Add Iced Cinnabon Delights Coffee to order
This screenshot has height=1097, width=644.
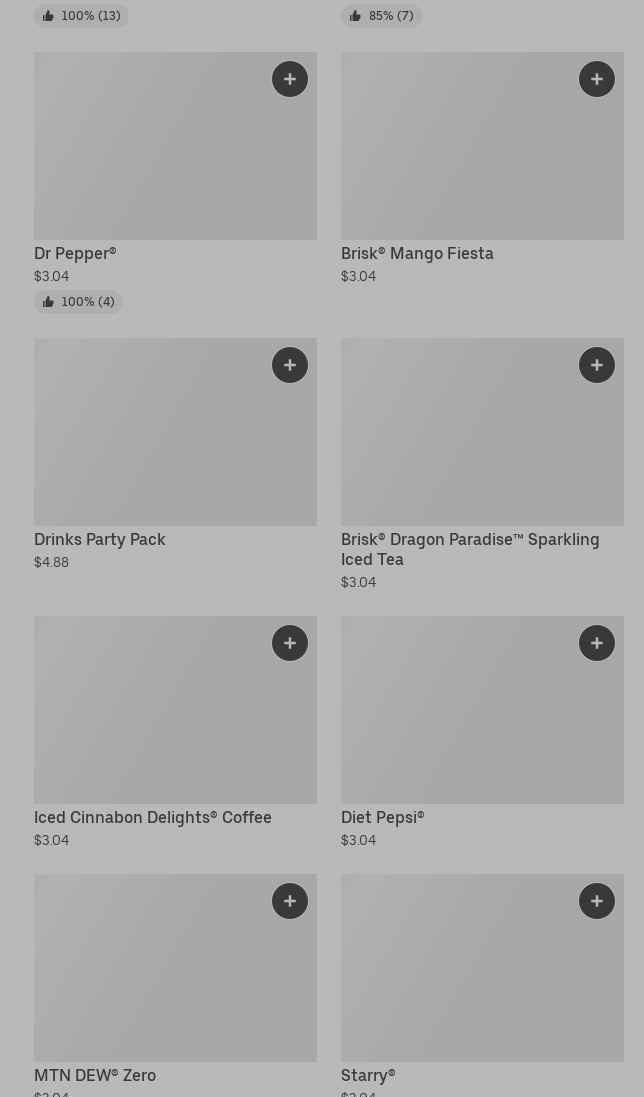(x=290, y=643)
